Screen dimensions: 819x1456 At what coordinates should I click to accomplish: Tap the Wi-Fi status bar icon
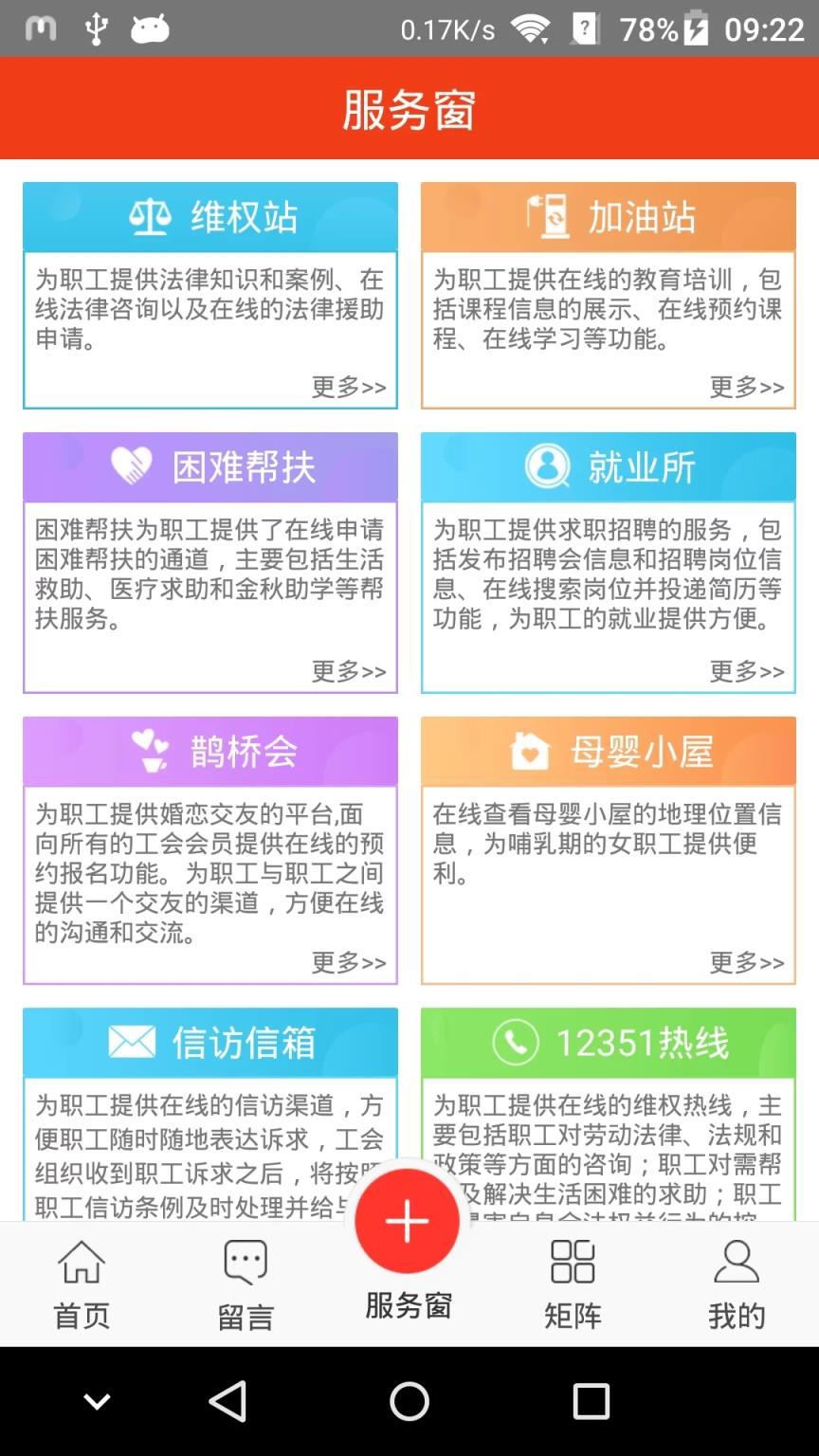tap(531, 28)
